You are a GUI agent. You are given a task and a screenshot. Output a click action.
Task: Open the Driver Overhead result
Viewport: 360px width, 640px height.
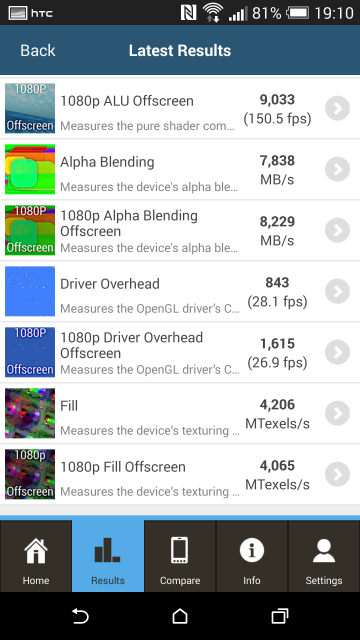point(180,291)
